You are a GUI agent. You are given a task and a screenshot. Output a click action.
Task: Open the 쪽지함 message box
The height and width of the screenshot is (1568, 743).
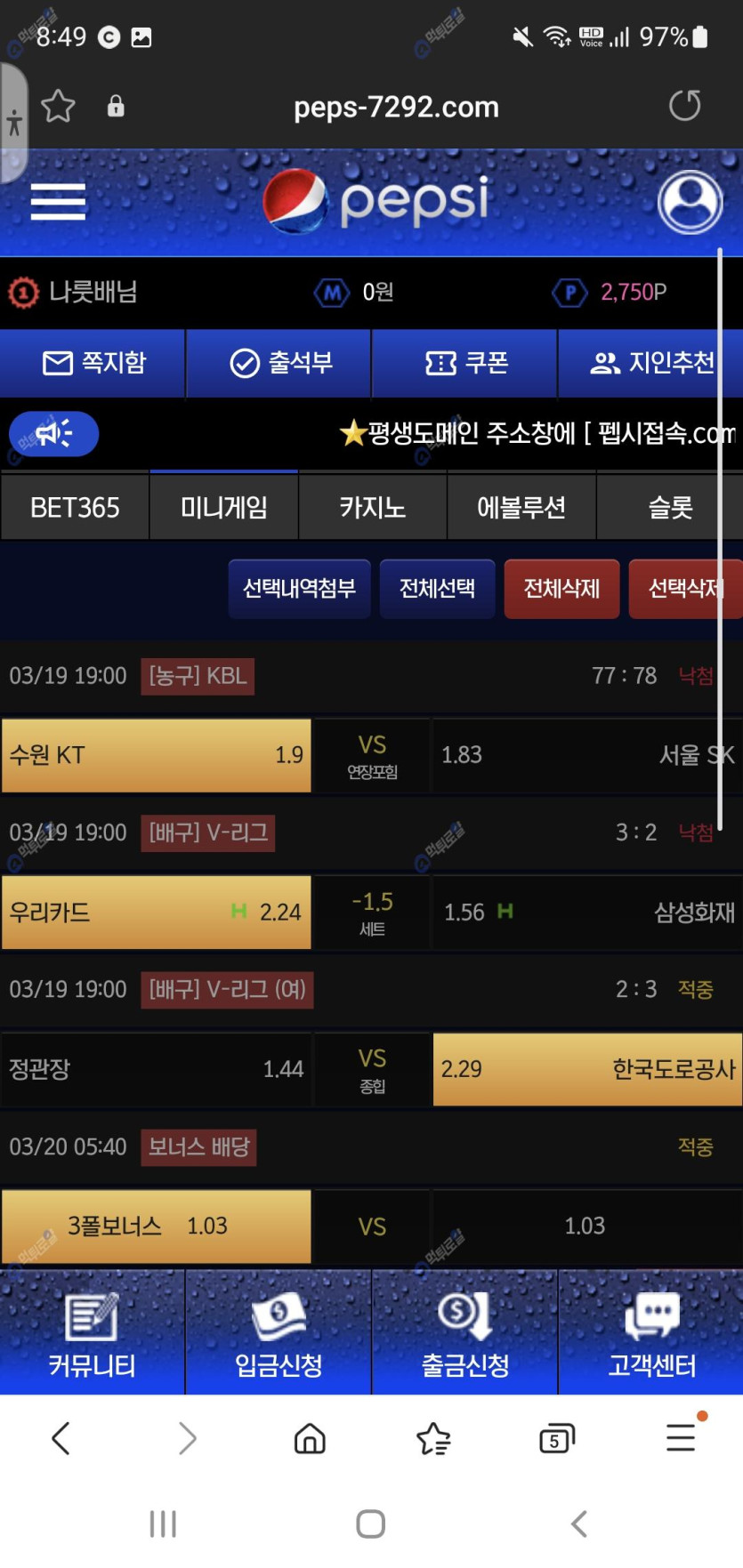[93, 363]
